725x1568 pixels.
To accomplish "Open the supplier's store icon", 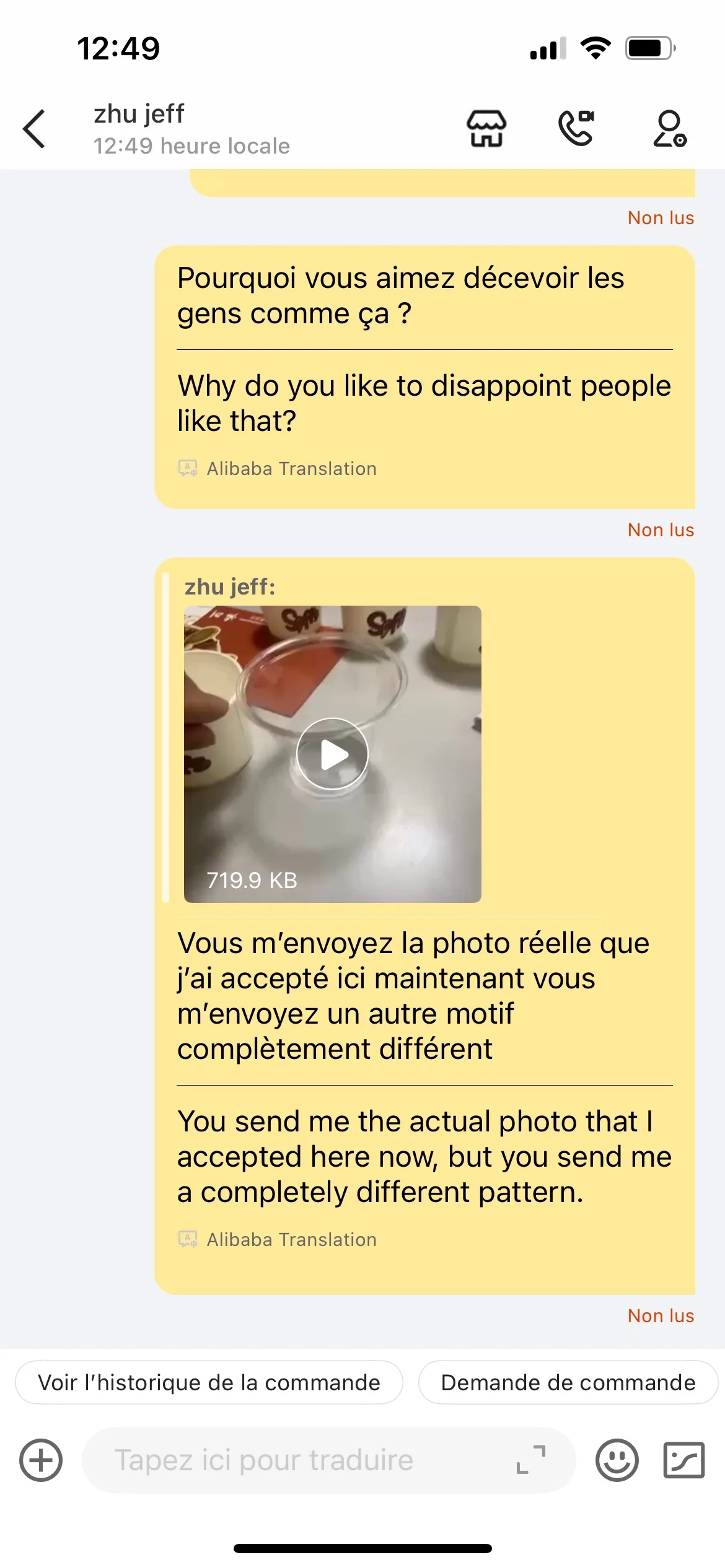I will pos(486,128).
